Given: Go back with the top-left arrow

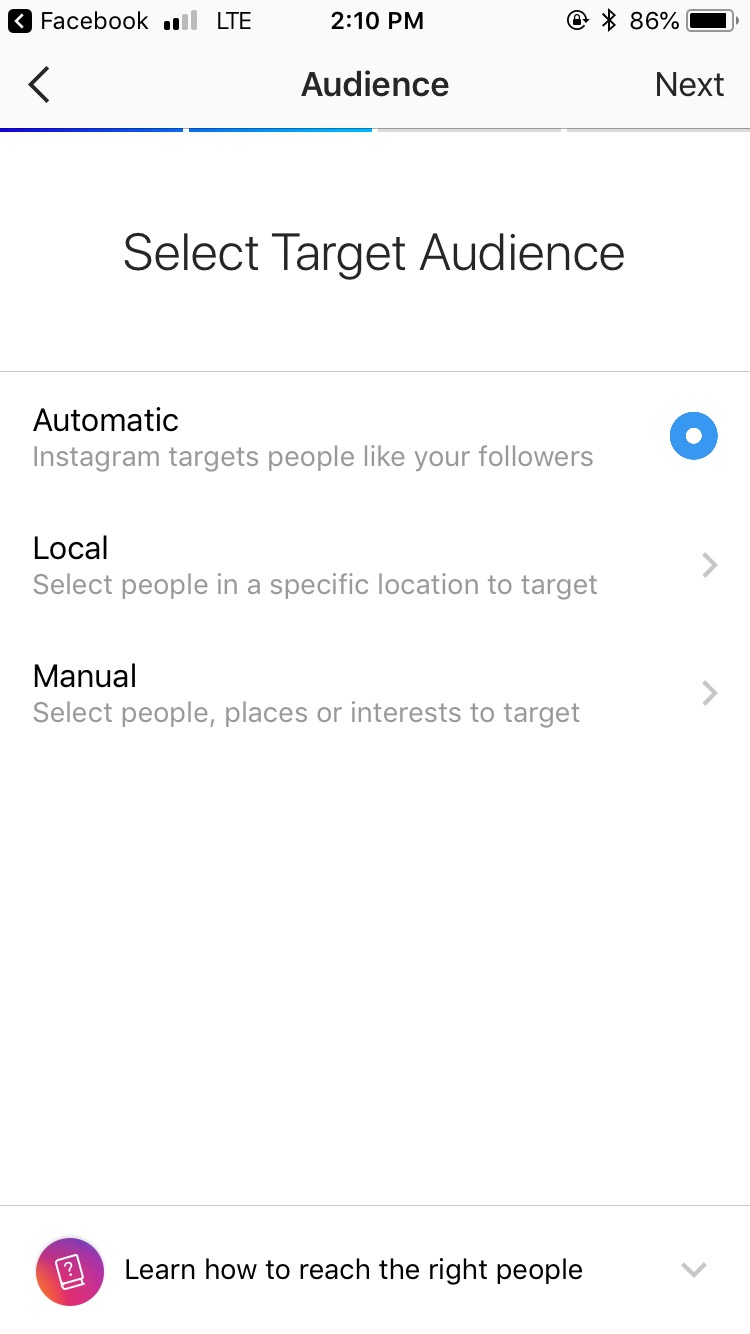Looking at the screenshot, I should (x=39, y=85).
